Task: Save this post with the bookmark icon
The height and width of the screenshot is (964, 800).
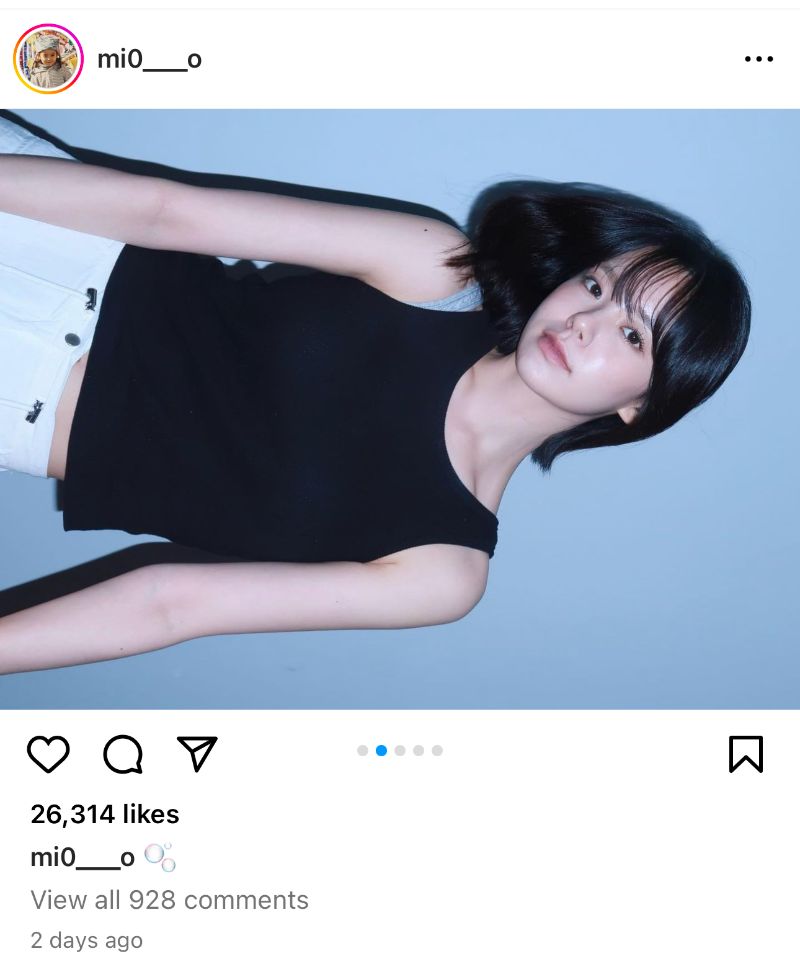Action: click(746, 754)
